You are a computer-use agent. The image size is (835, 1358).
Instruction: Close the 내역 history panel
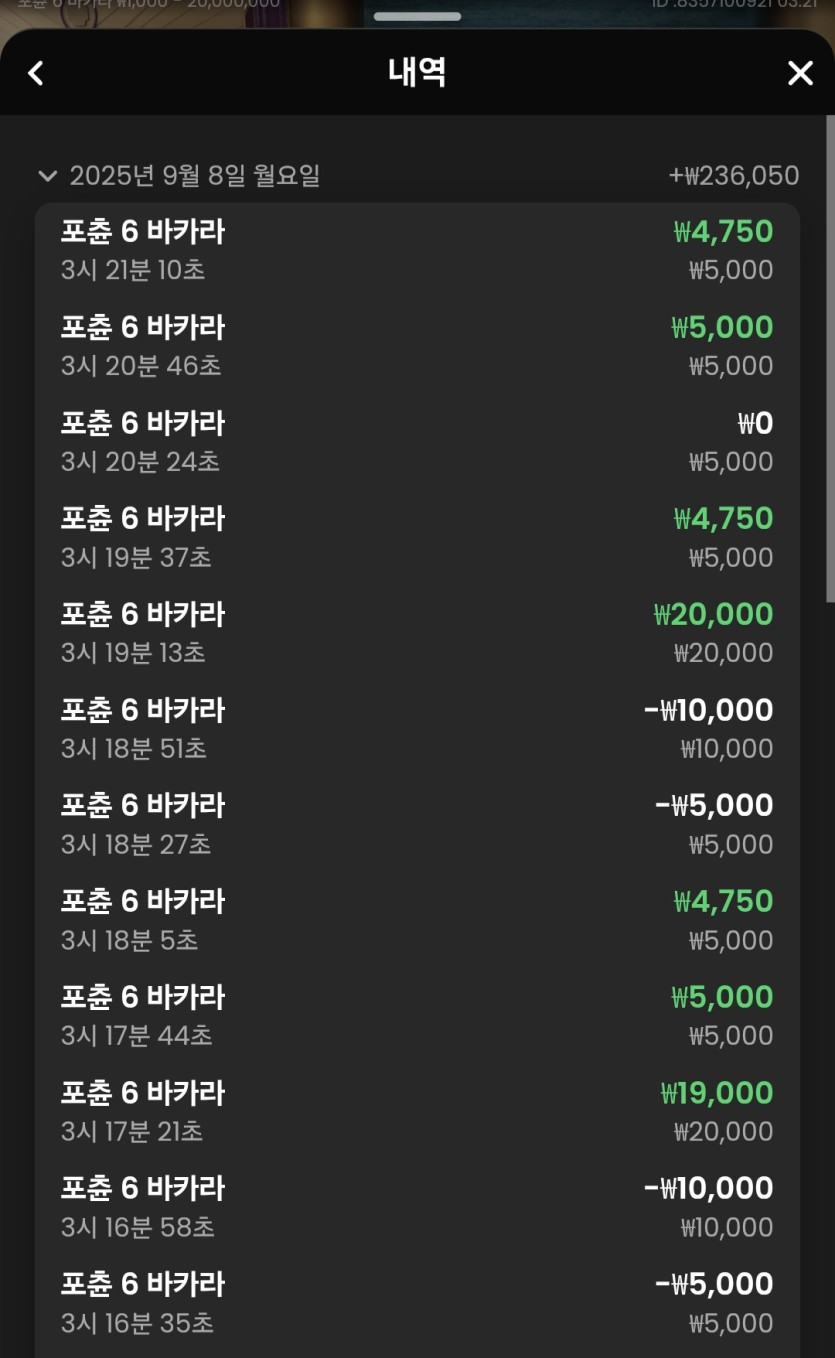[x=800, y=73]
